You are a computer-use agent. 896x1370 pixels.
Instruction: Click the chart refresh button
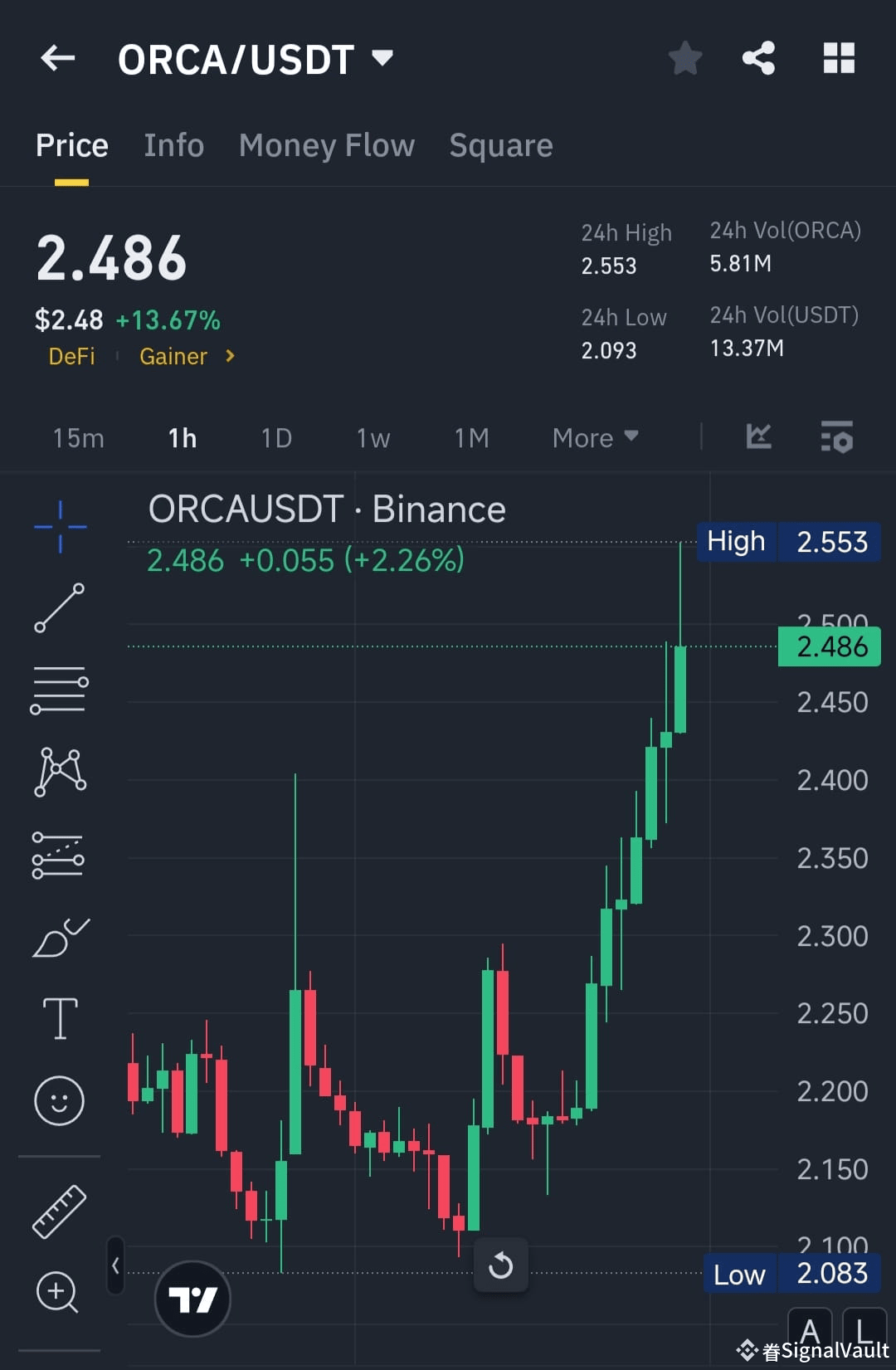point(501,1265)
